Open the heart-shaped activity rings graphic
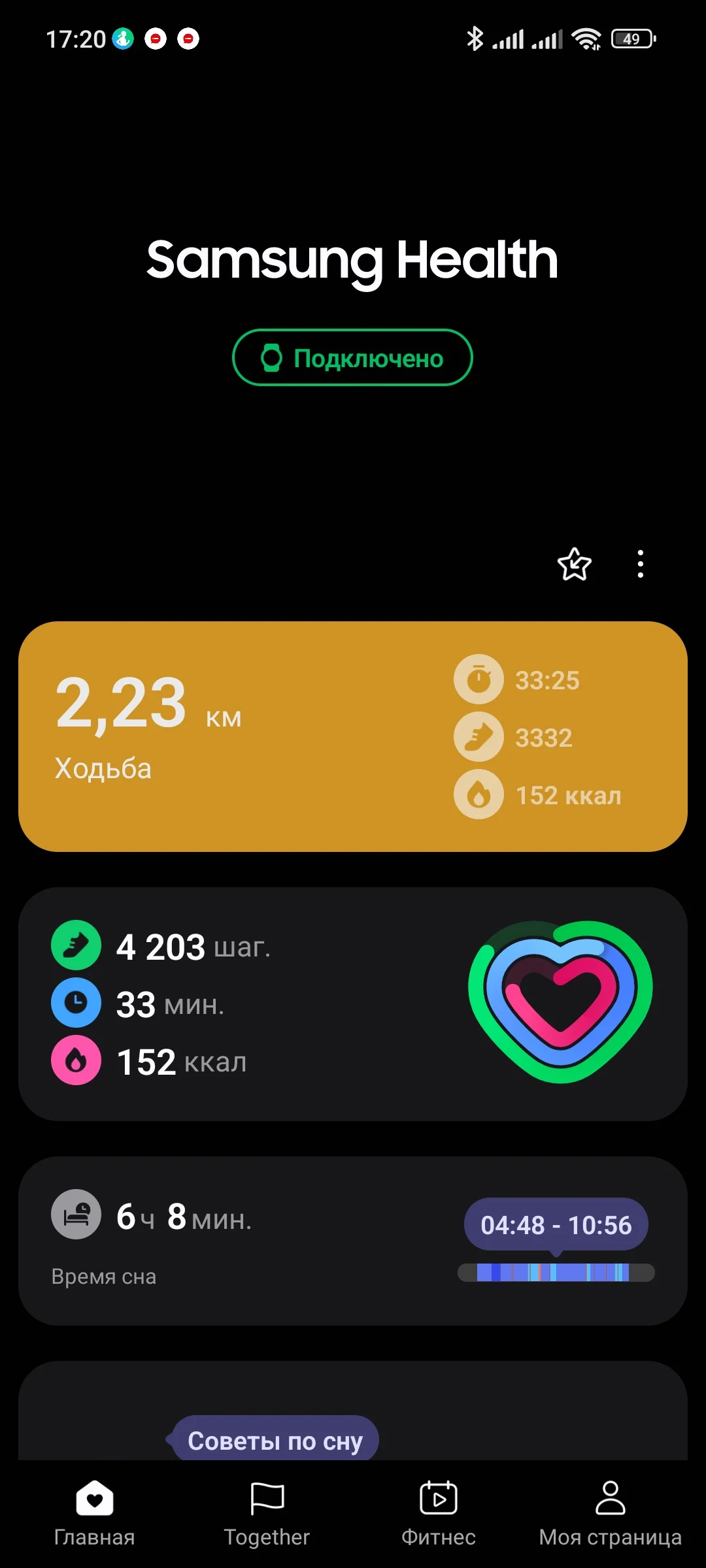Viewport: 706px width, 1568px height. (561, 1004)
